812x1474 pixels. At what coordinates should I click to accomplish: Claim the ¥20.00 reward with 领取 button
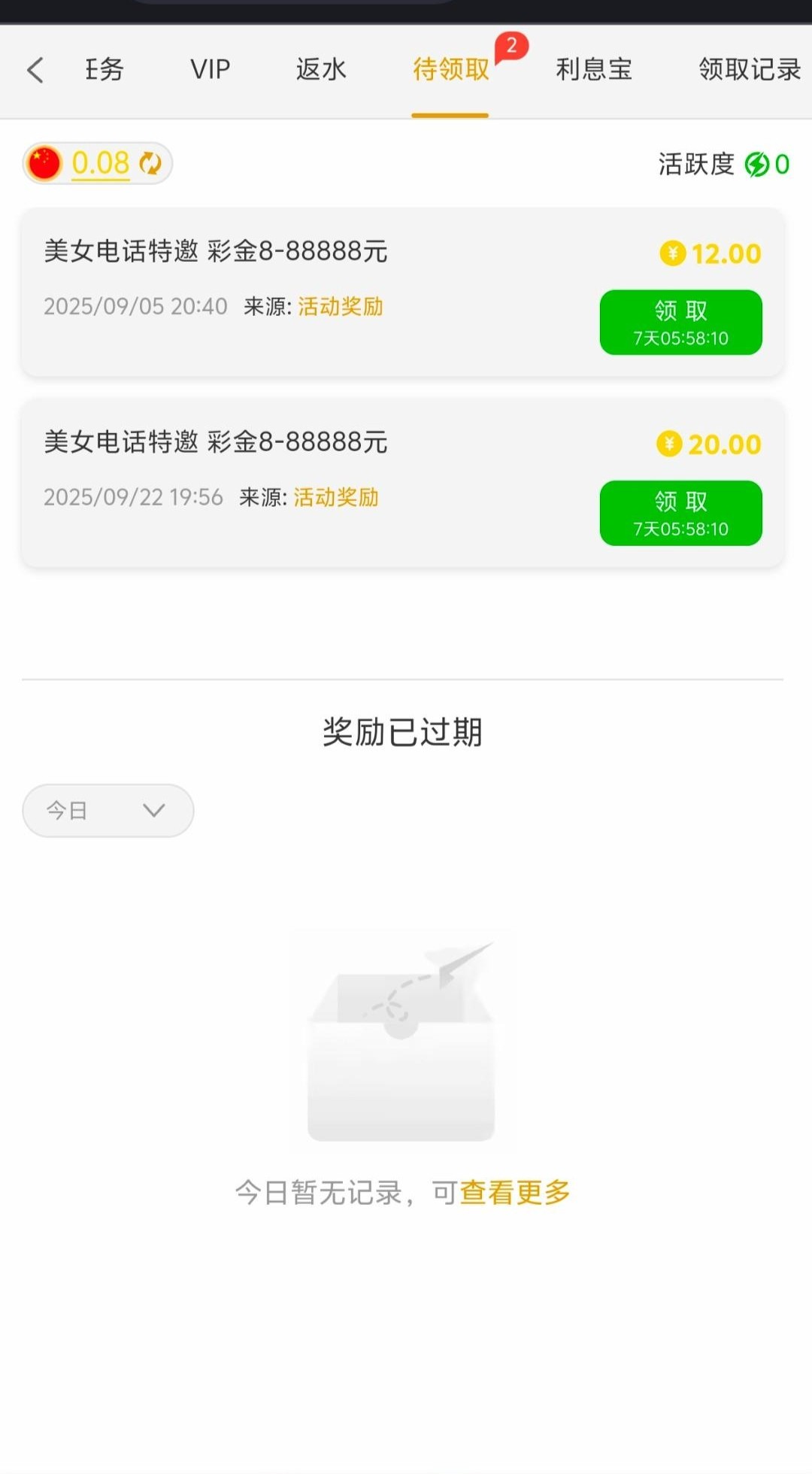(680, 512)
